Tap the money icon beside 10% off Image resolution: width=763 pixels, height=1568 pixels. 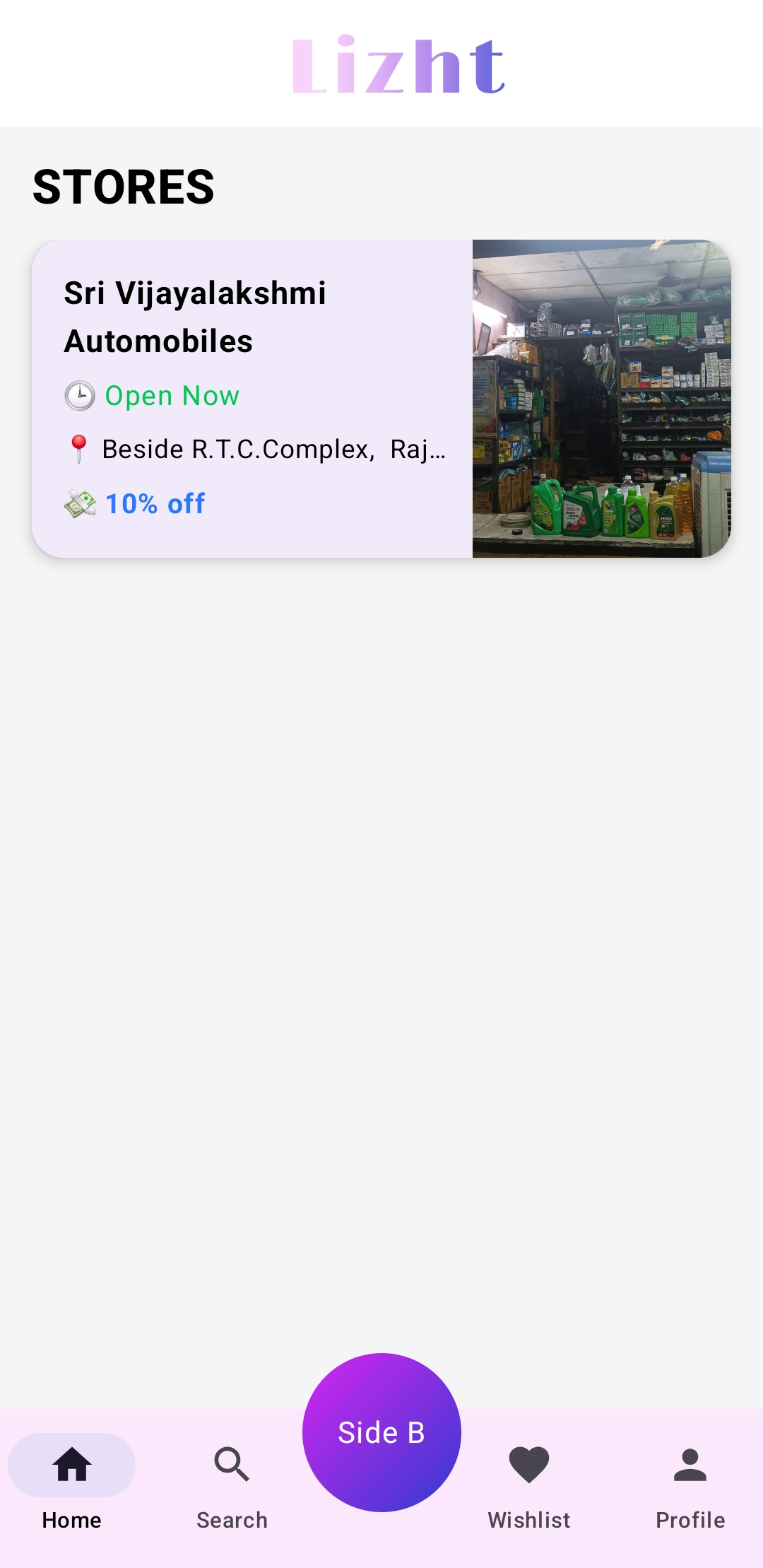click(x=80, y=503)
